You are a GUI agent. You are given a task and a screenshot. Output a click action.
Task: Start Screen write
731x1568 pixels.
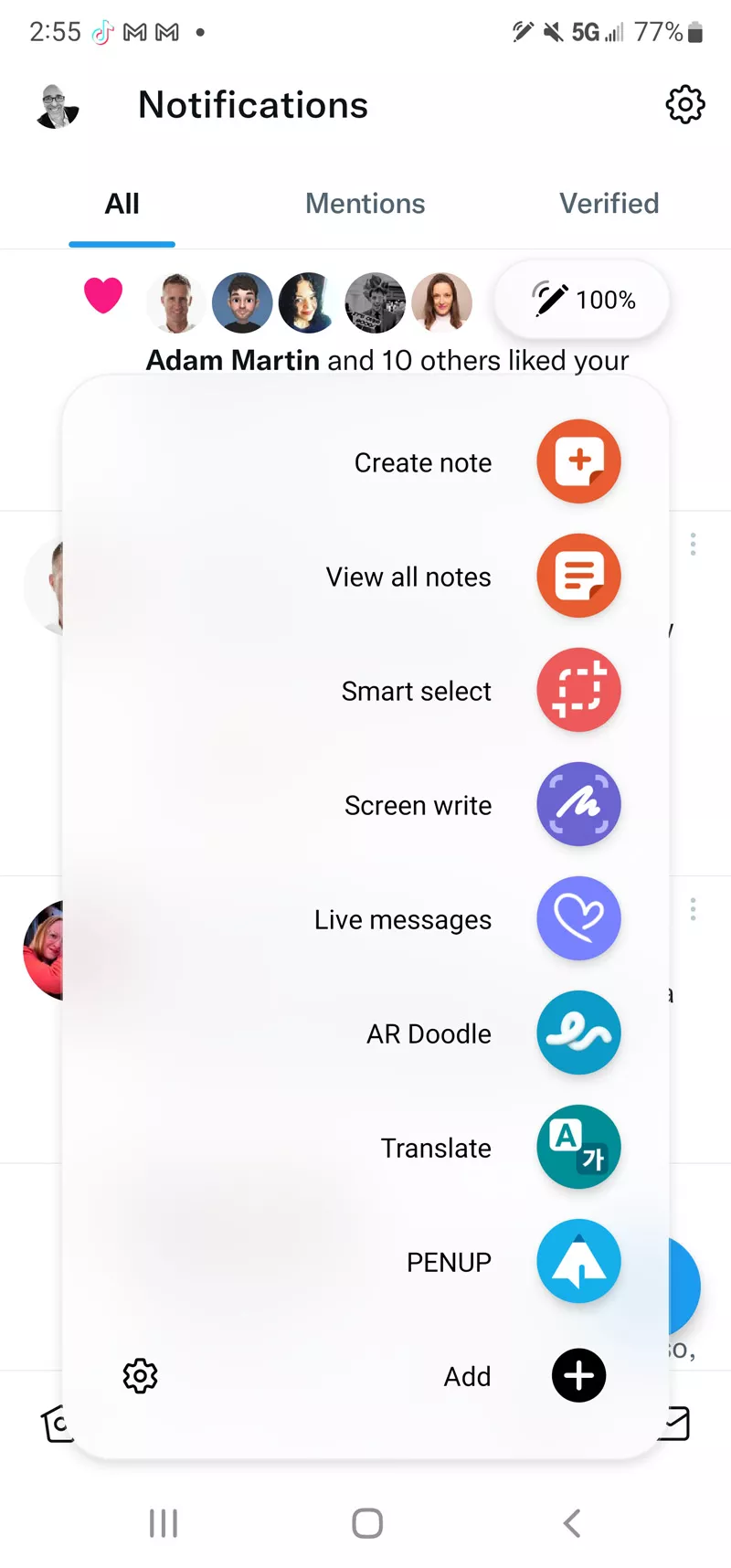click(x=577, y=804)
